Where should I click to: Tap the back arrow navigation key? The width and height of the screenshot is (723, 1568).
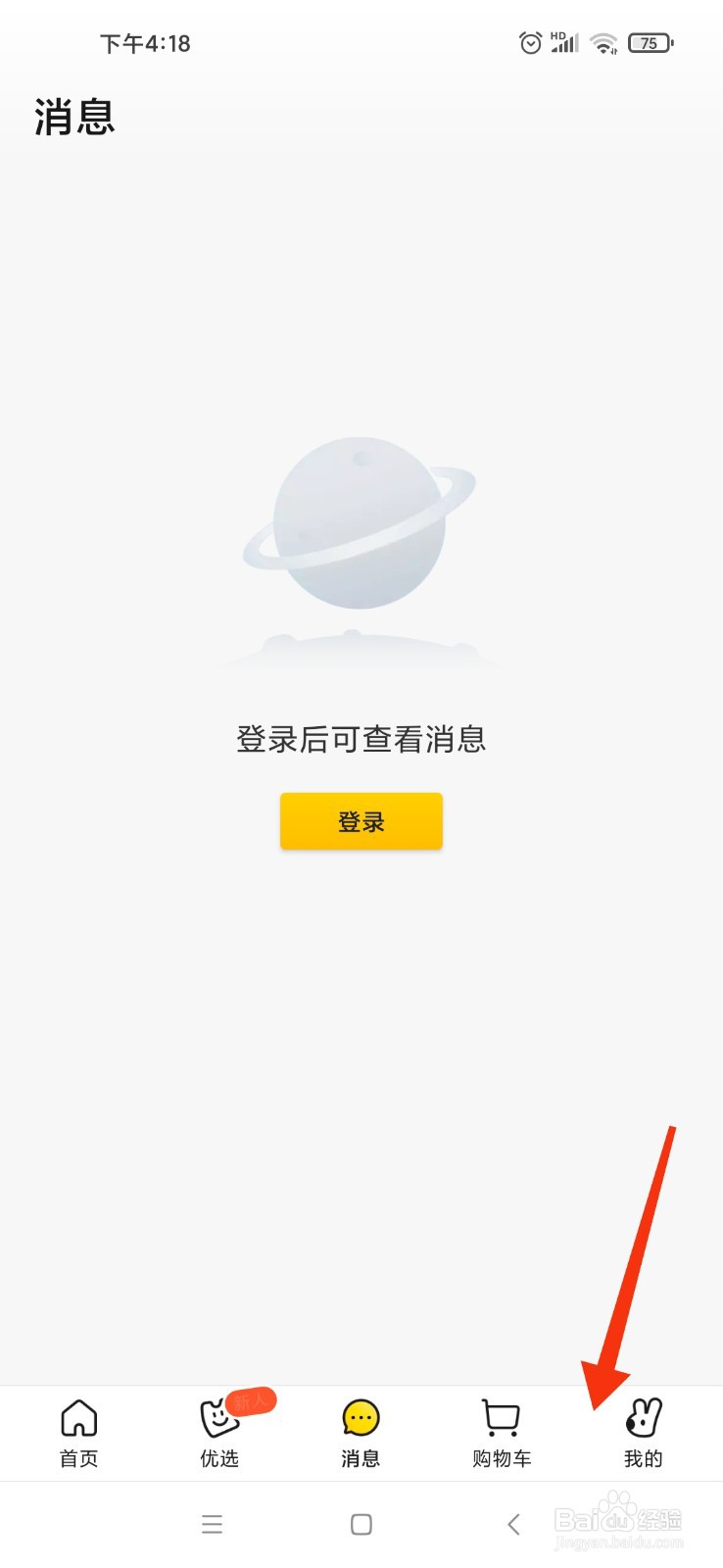pyautogui.click(x=513, y=1524)
